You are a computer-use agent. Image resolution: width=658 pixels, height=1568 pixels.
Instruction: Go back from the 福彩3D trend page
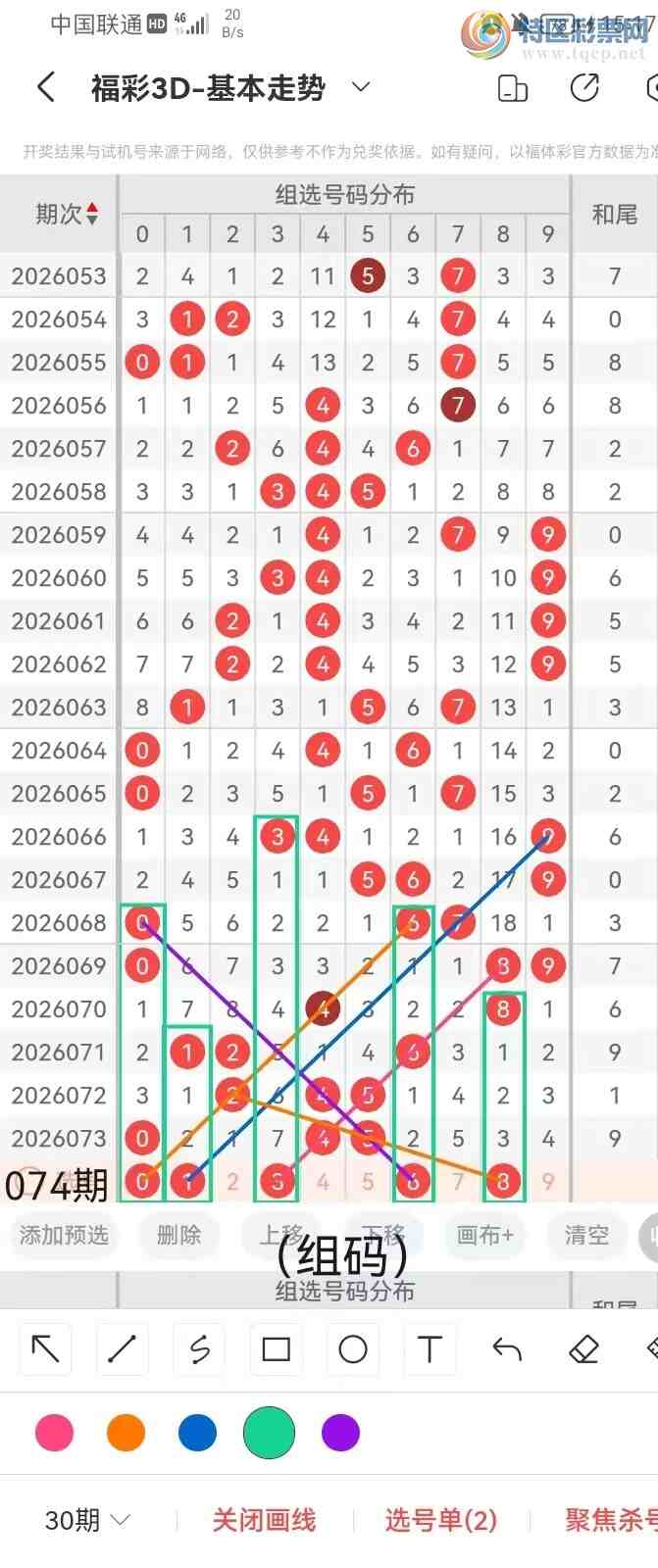pos(45,87)
